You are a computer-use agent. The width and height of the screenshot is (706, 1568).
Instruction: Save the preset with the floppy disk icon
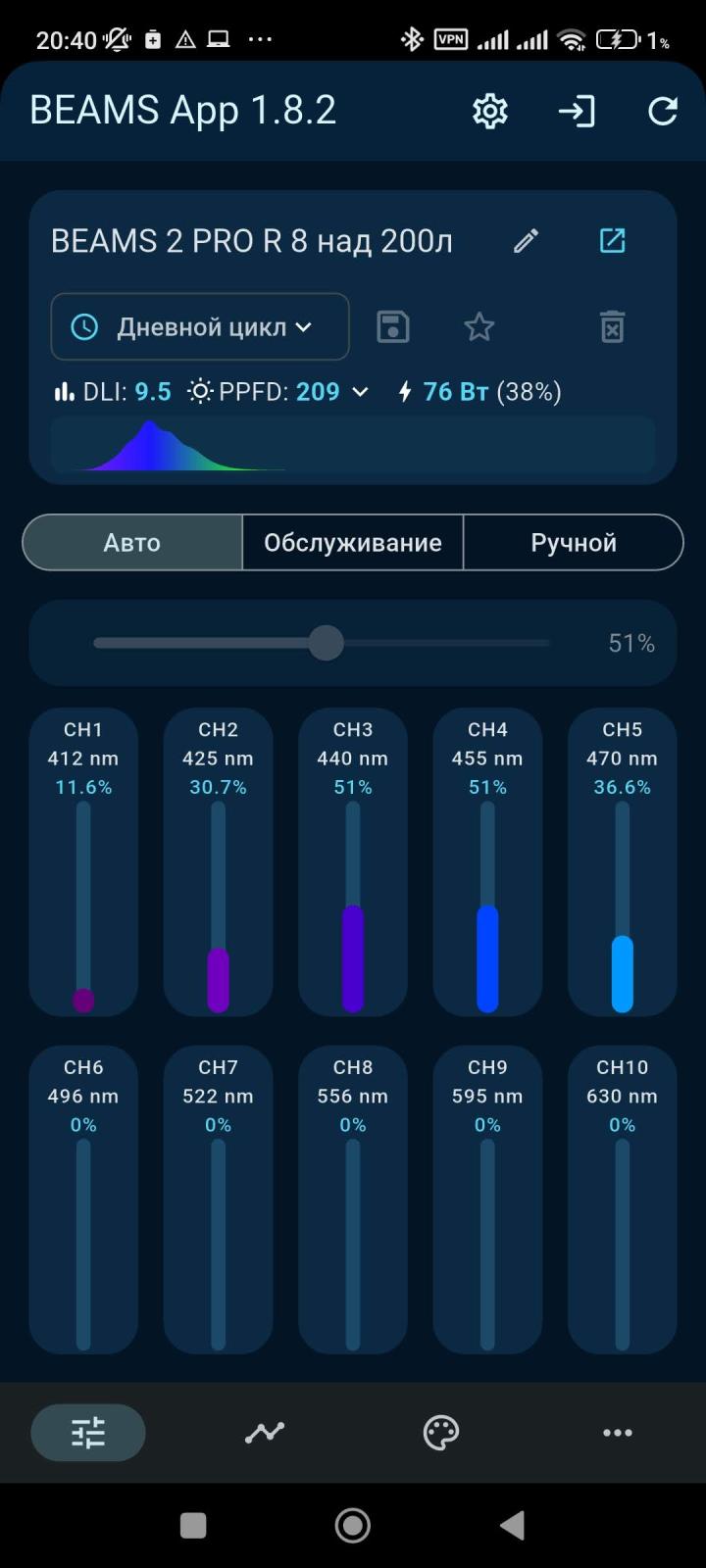pos(393,326)
